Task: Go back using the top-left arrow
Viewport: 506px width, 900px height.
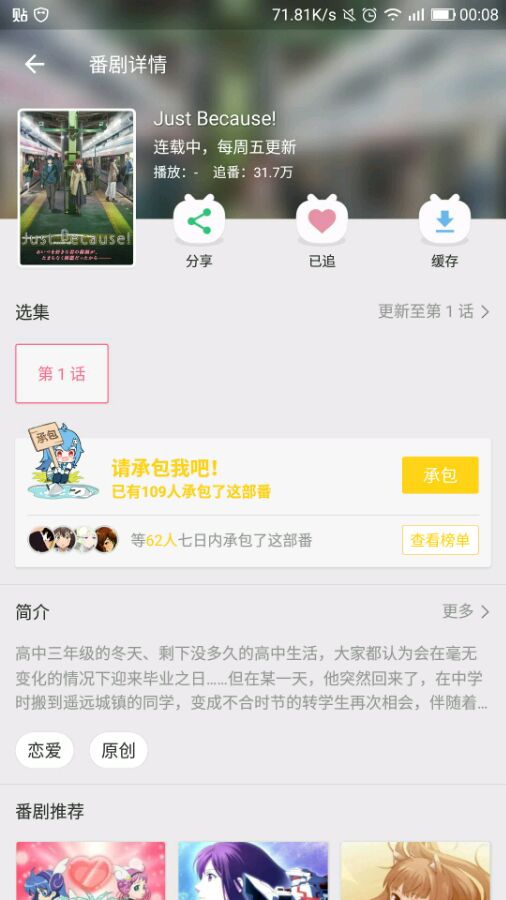Action: coord(34,64)
